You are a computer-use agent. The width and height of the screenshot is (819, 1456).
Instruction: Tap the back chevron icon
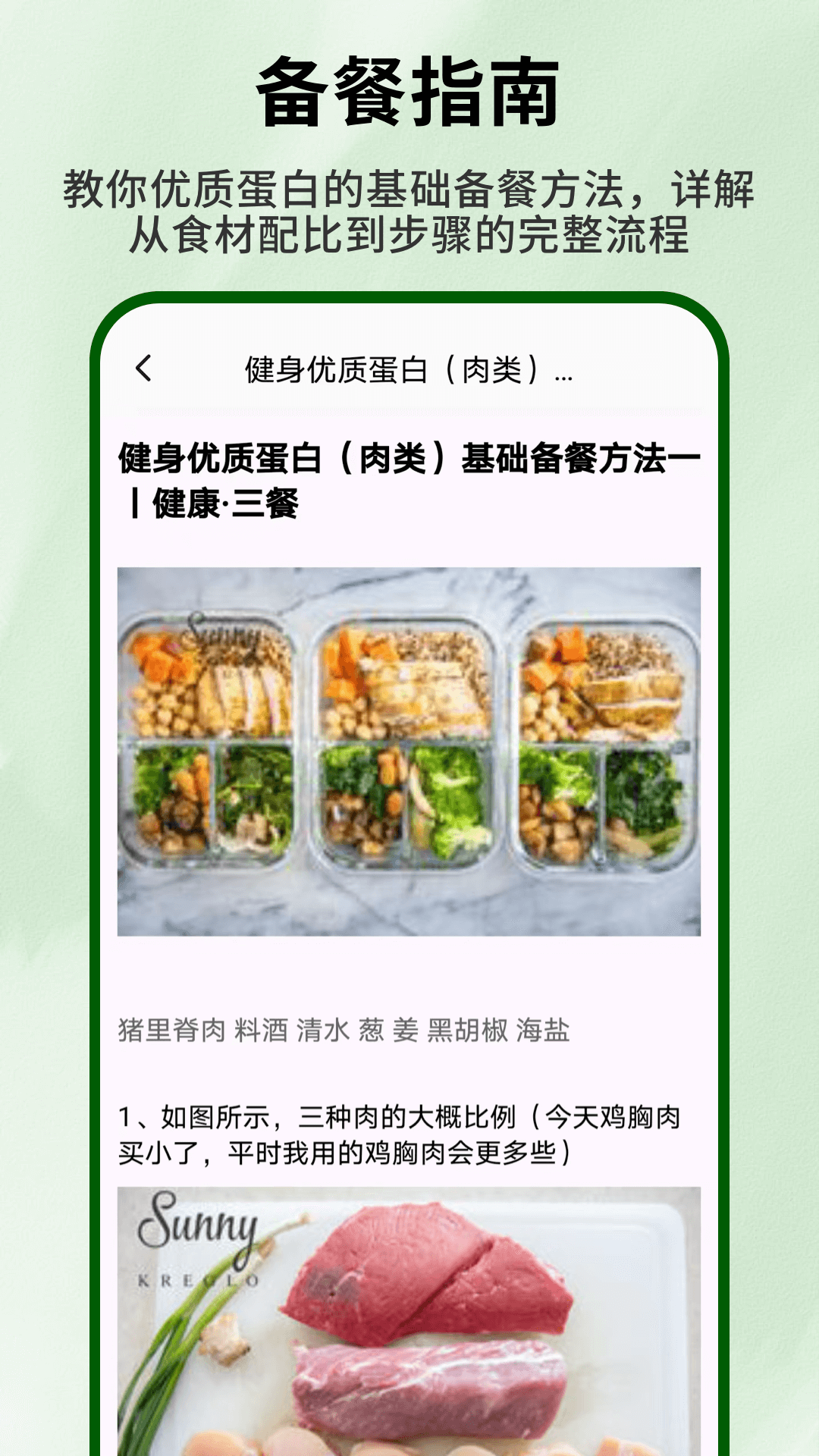coord(144,369)
